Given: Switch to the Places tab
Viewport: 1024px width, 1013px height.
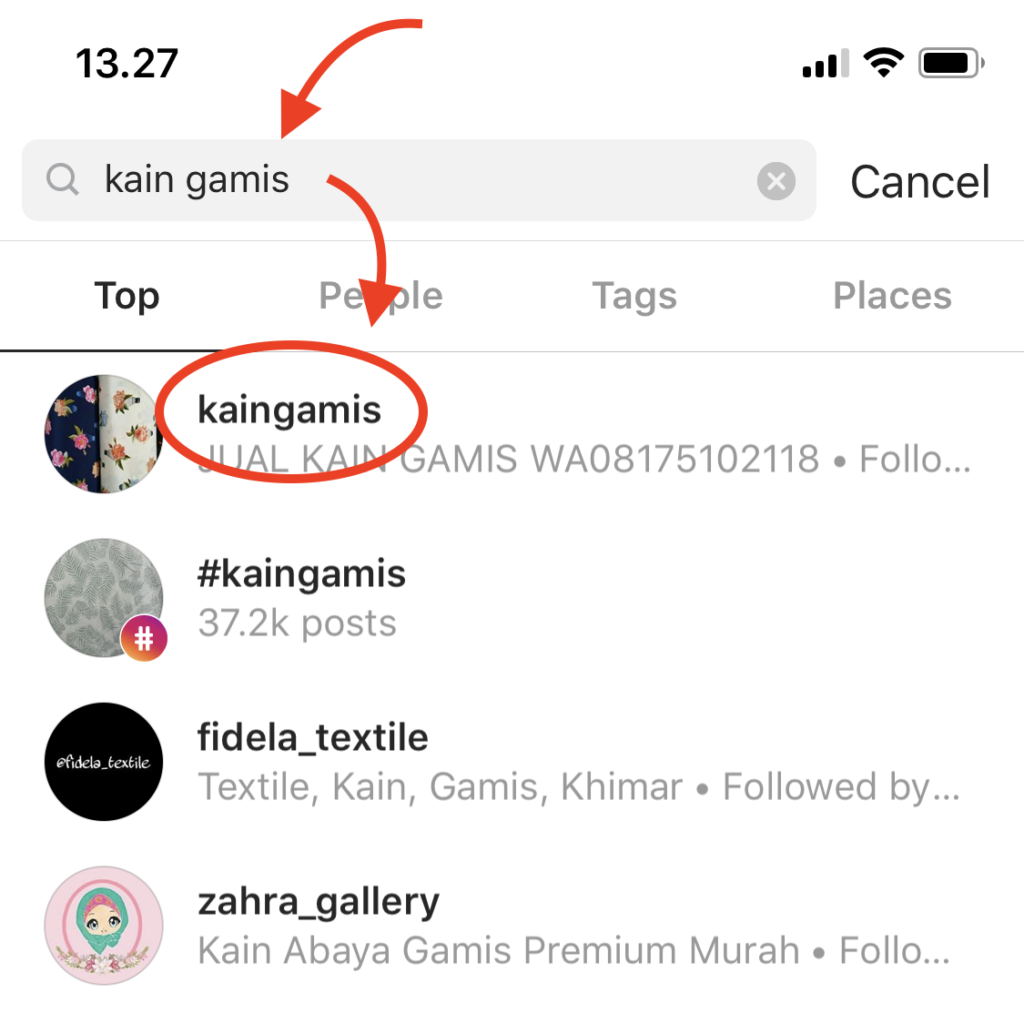Looking at the screenshot, I should click(x=892, y=296).
